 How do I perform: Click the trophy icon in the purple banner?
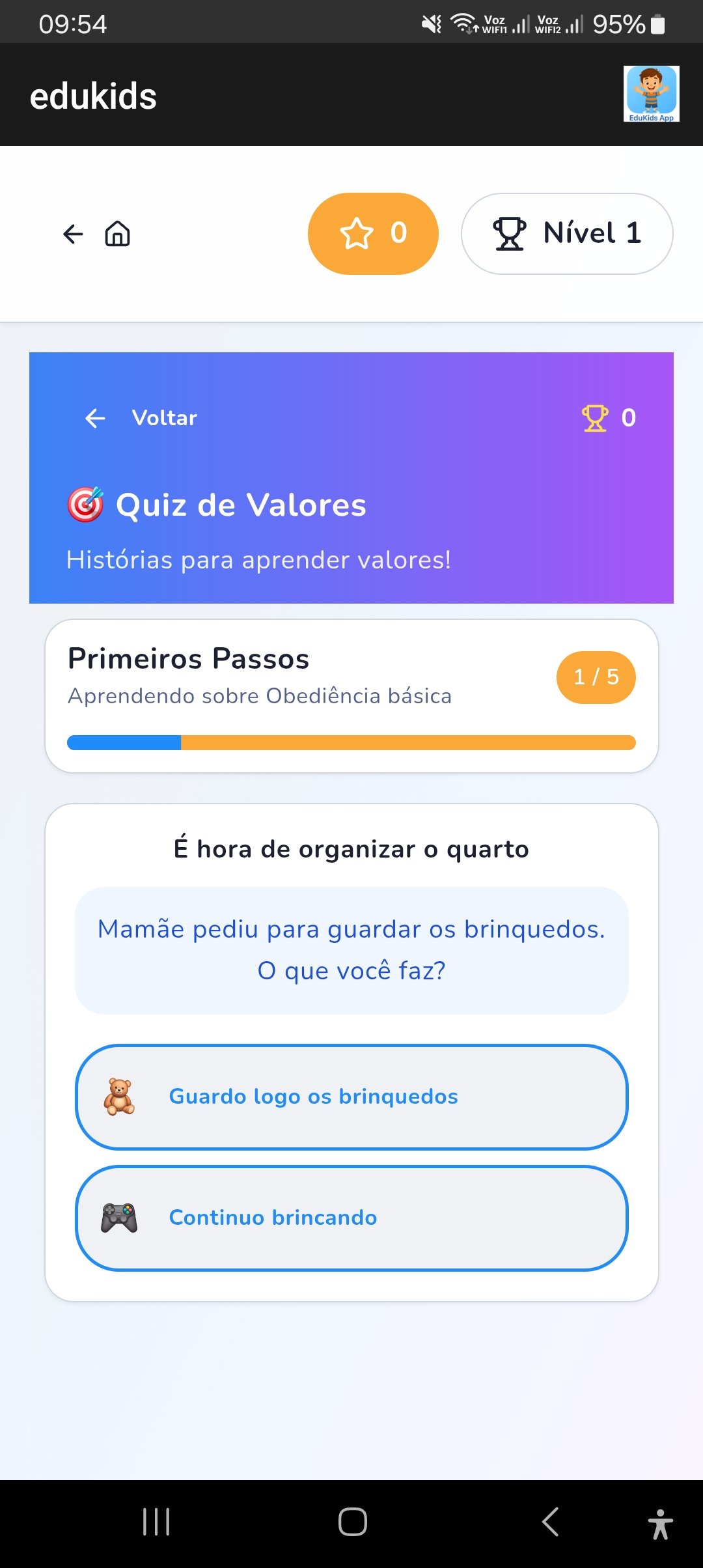pyautogui.click(x=594, y=418)
